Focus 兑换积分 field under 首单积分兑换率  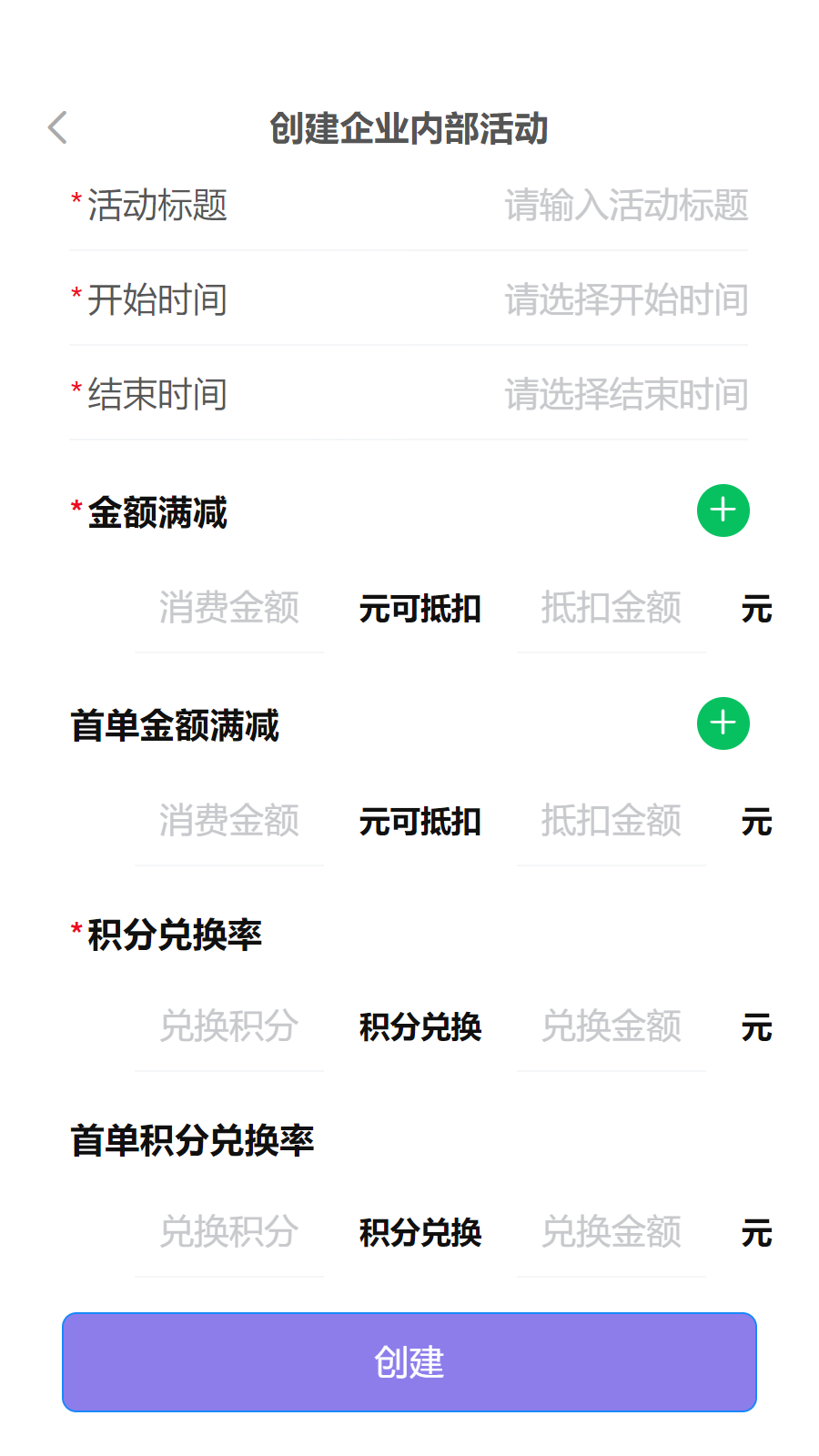[229, 1232]
